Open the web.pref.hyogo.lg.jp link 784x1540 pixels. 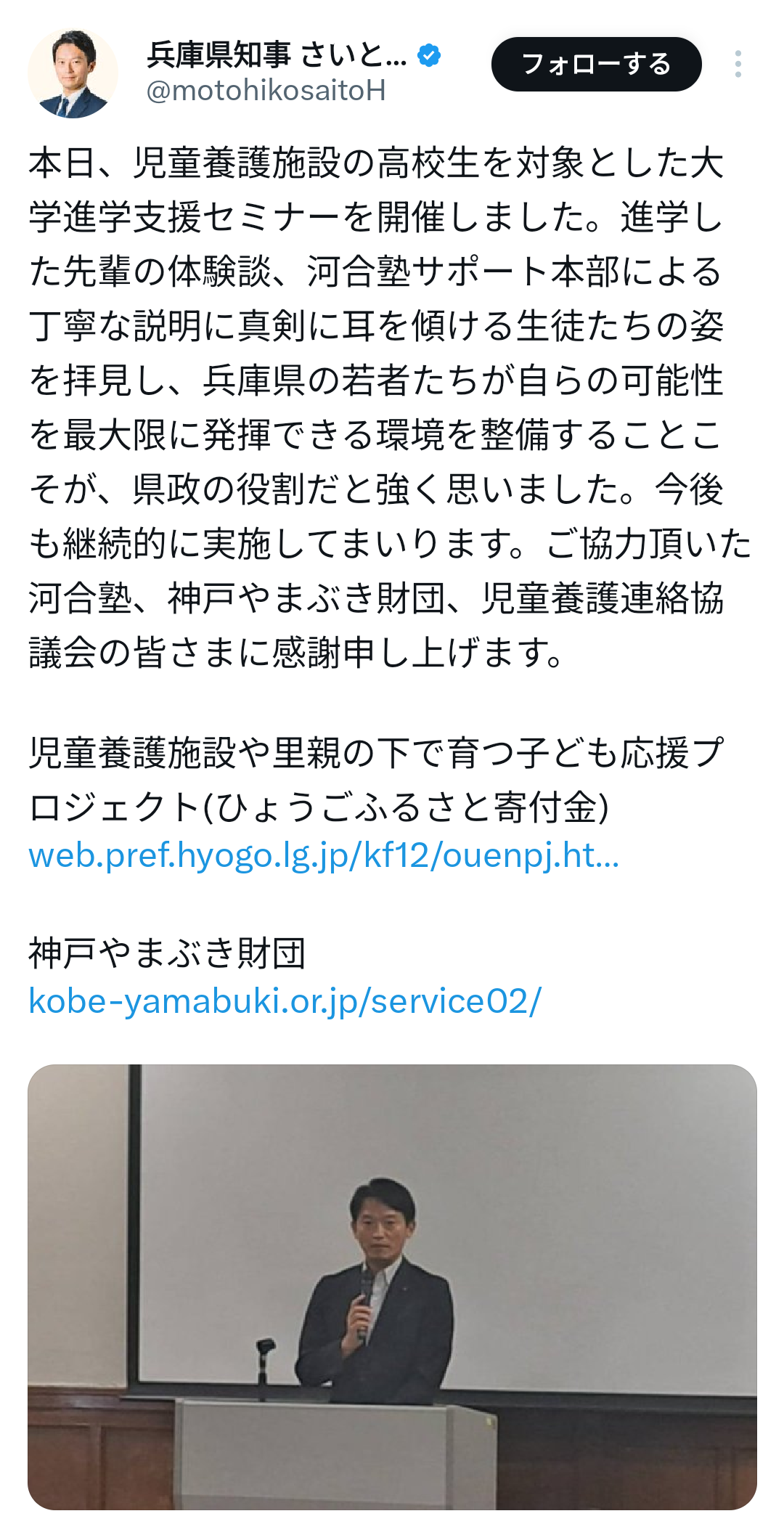[324, 855]
